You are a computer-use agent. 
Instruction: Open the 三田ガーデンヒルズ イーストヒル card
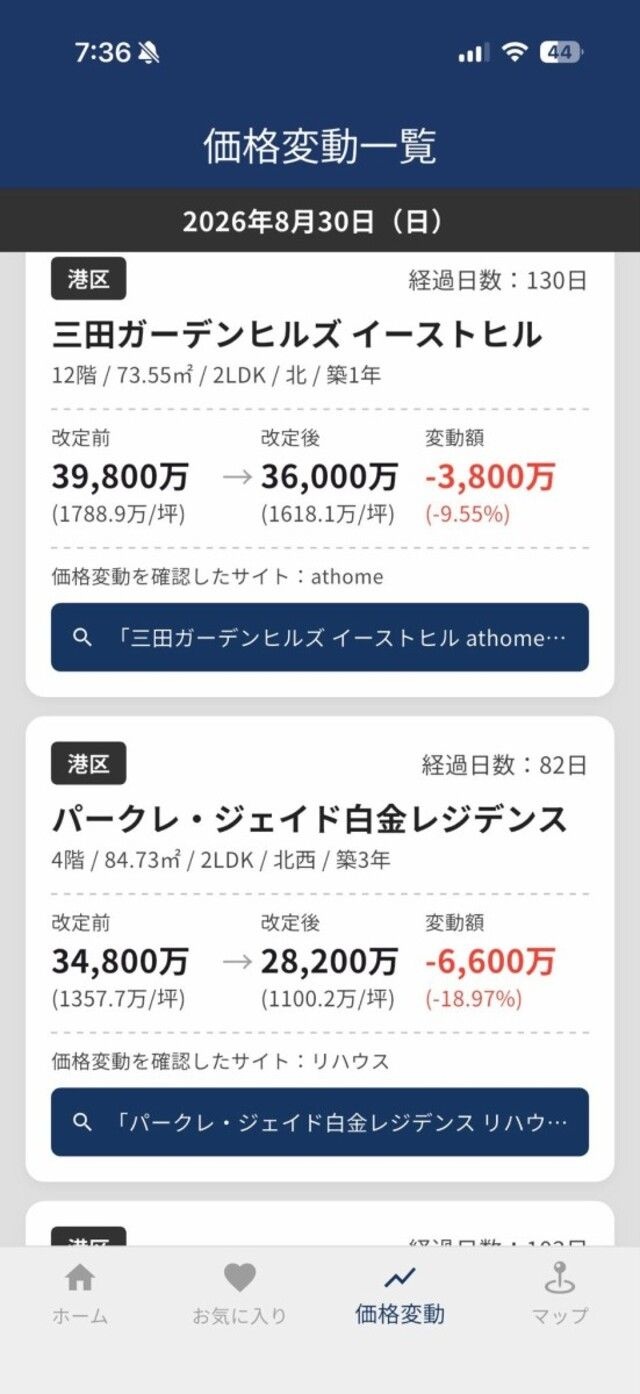click(x=320, y=474)
